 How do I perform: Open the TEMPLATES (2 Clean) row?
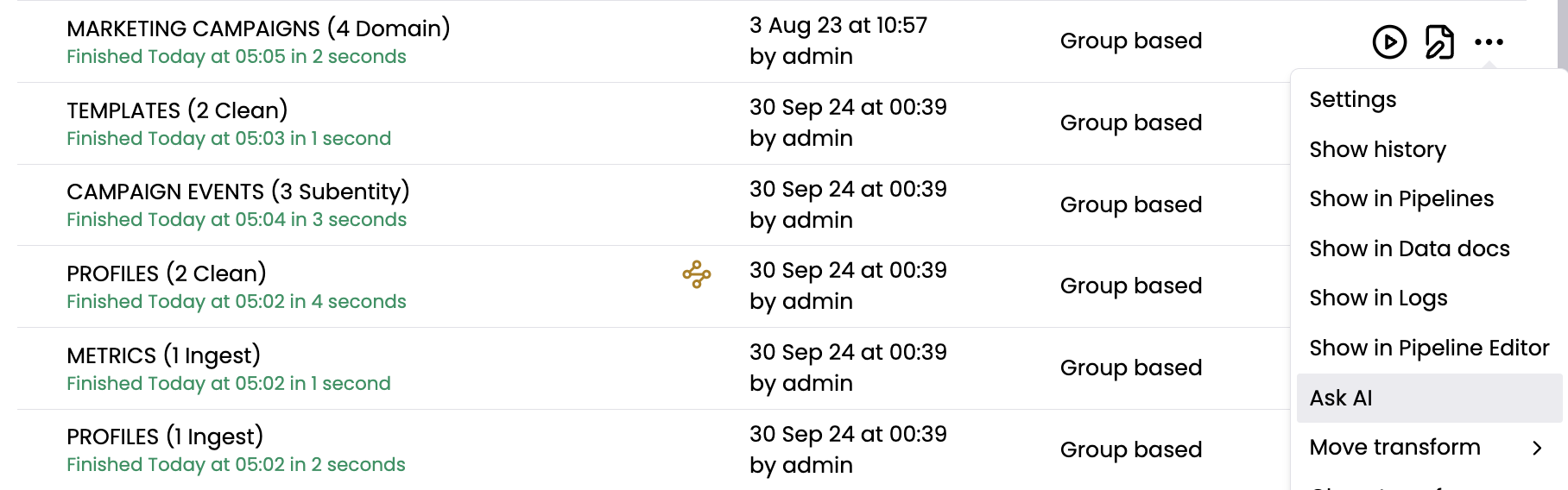177,110
